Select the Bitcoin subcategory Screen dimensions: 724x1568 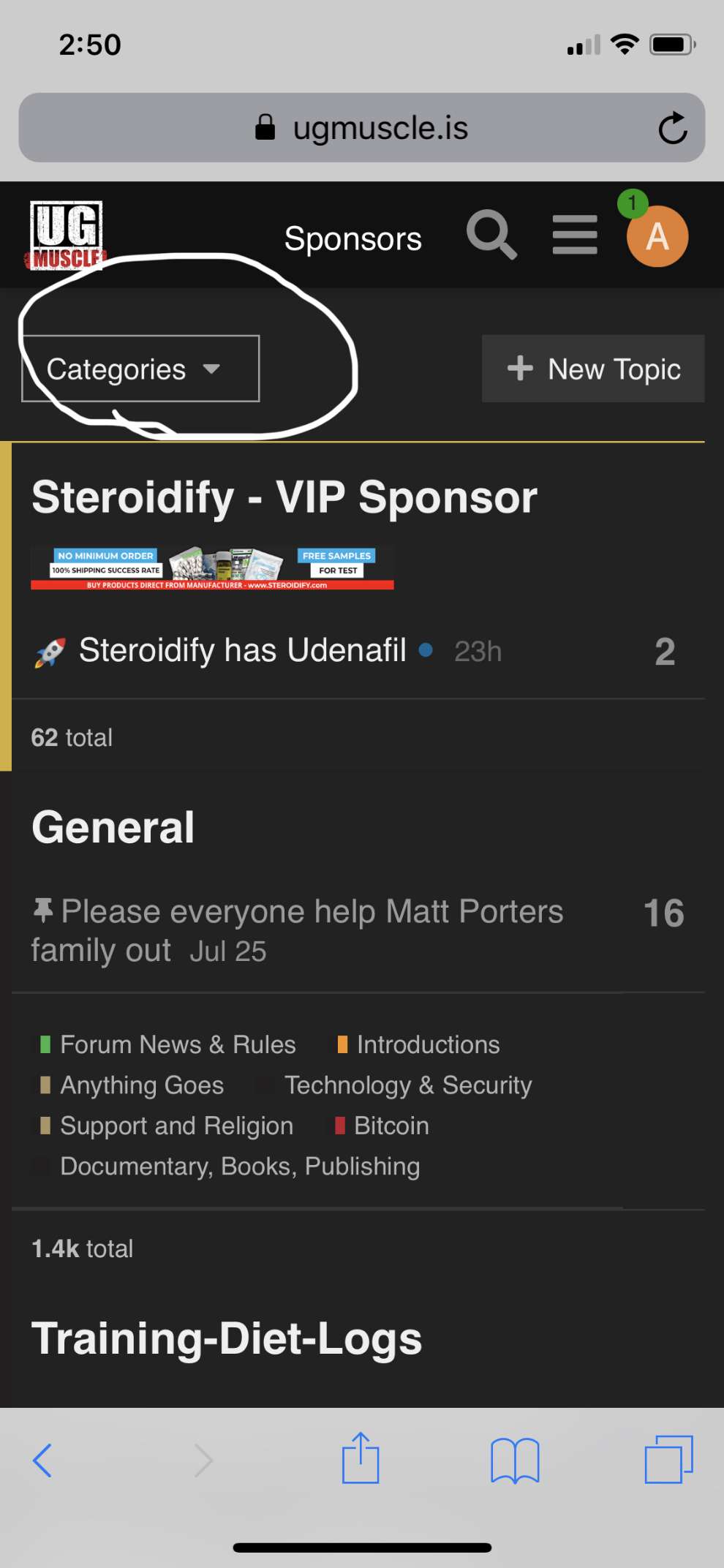(391, 1126)
